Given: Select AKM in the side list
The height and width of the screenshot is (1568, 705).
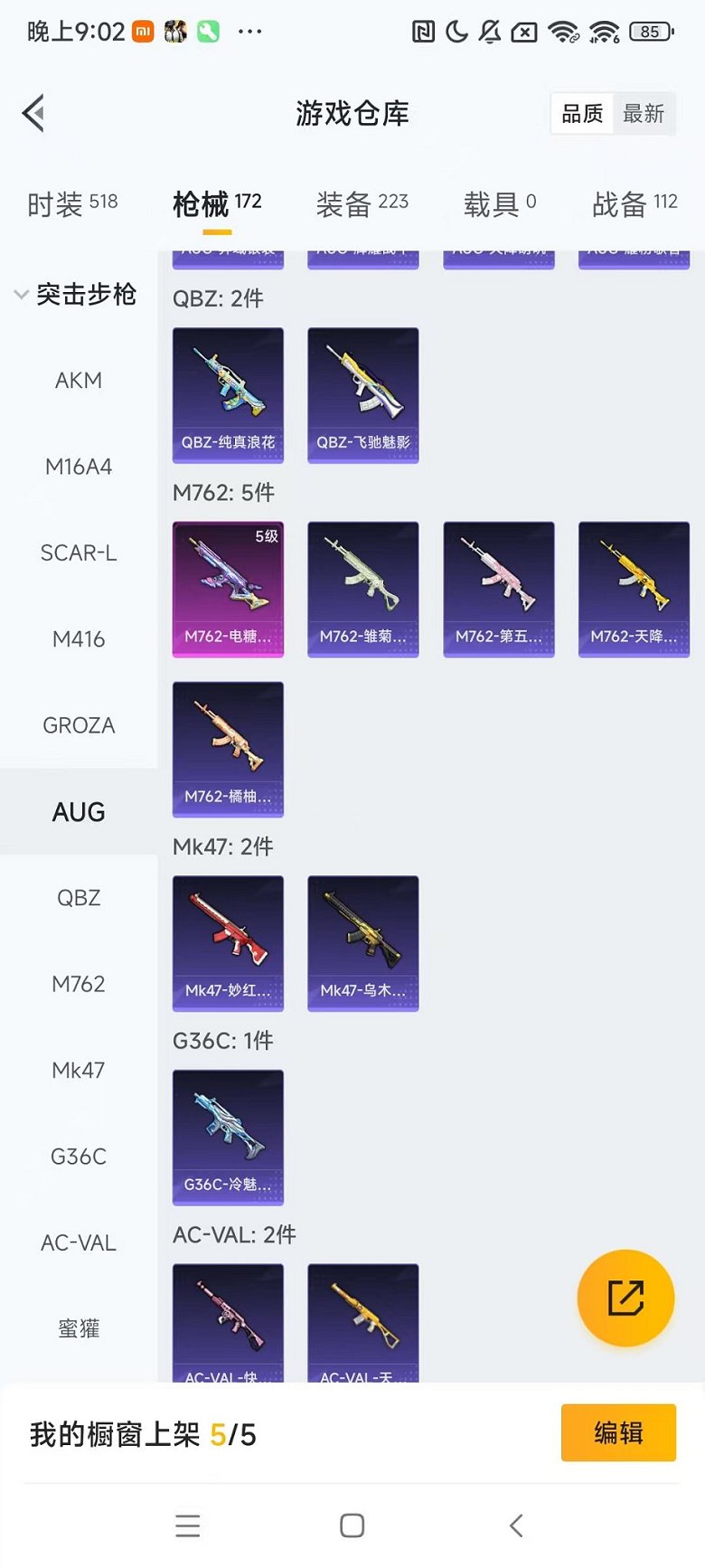Looking at the screenshot, I should tap(79, 381).
